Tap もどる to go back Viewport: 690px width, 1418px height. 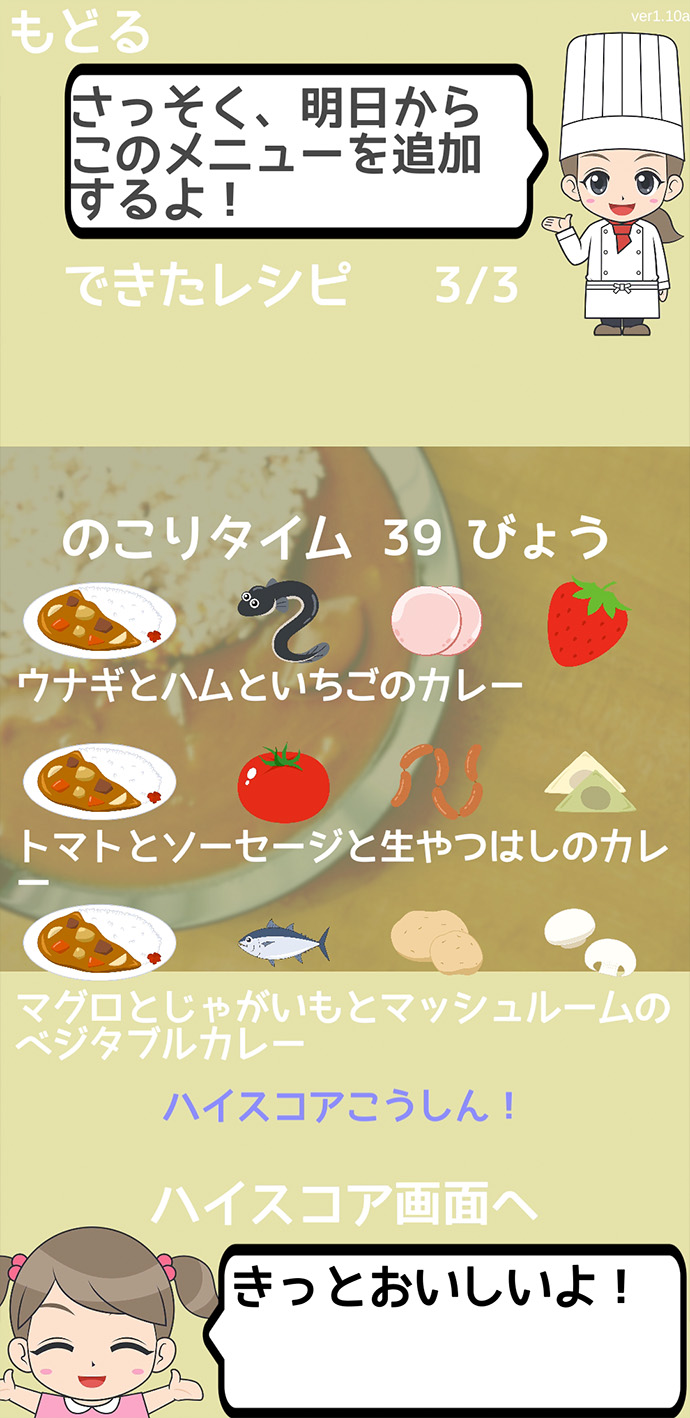pos(80,33)
